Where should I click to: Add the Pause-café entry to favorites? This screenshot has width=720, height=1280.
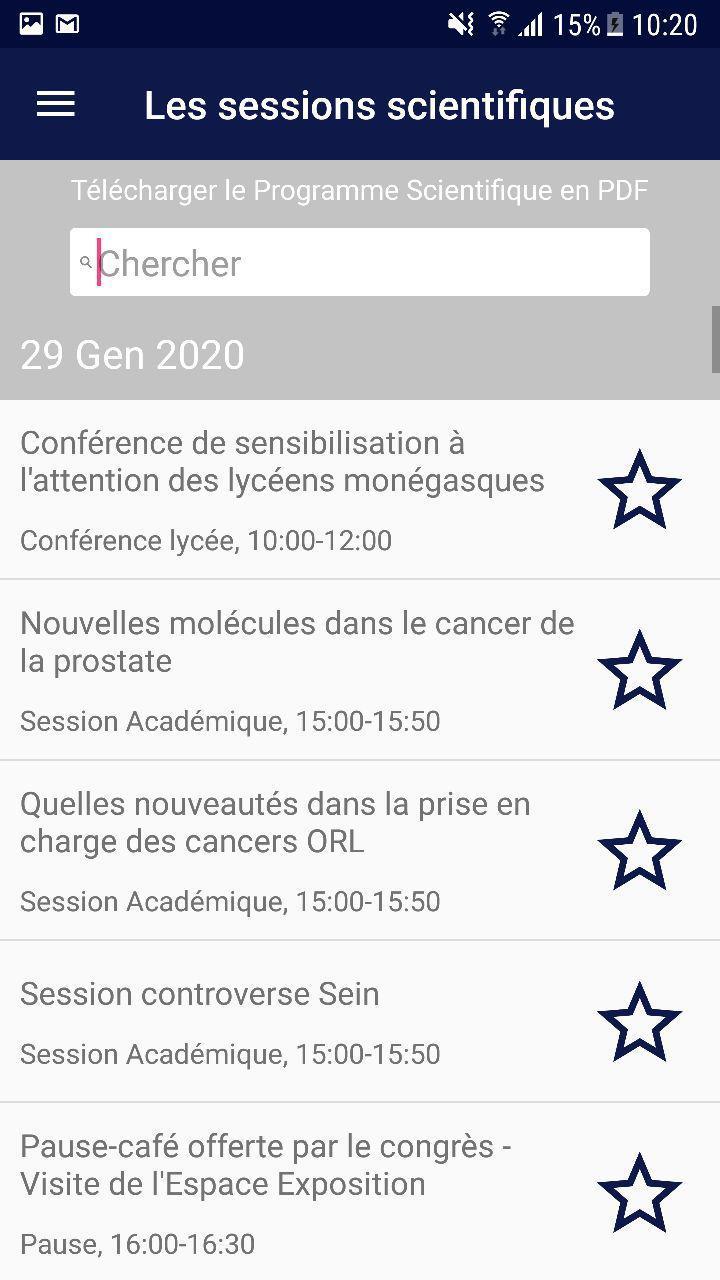point(639,1192)
